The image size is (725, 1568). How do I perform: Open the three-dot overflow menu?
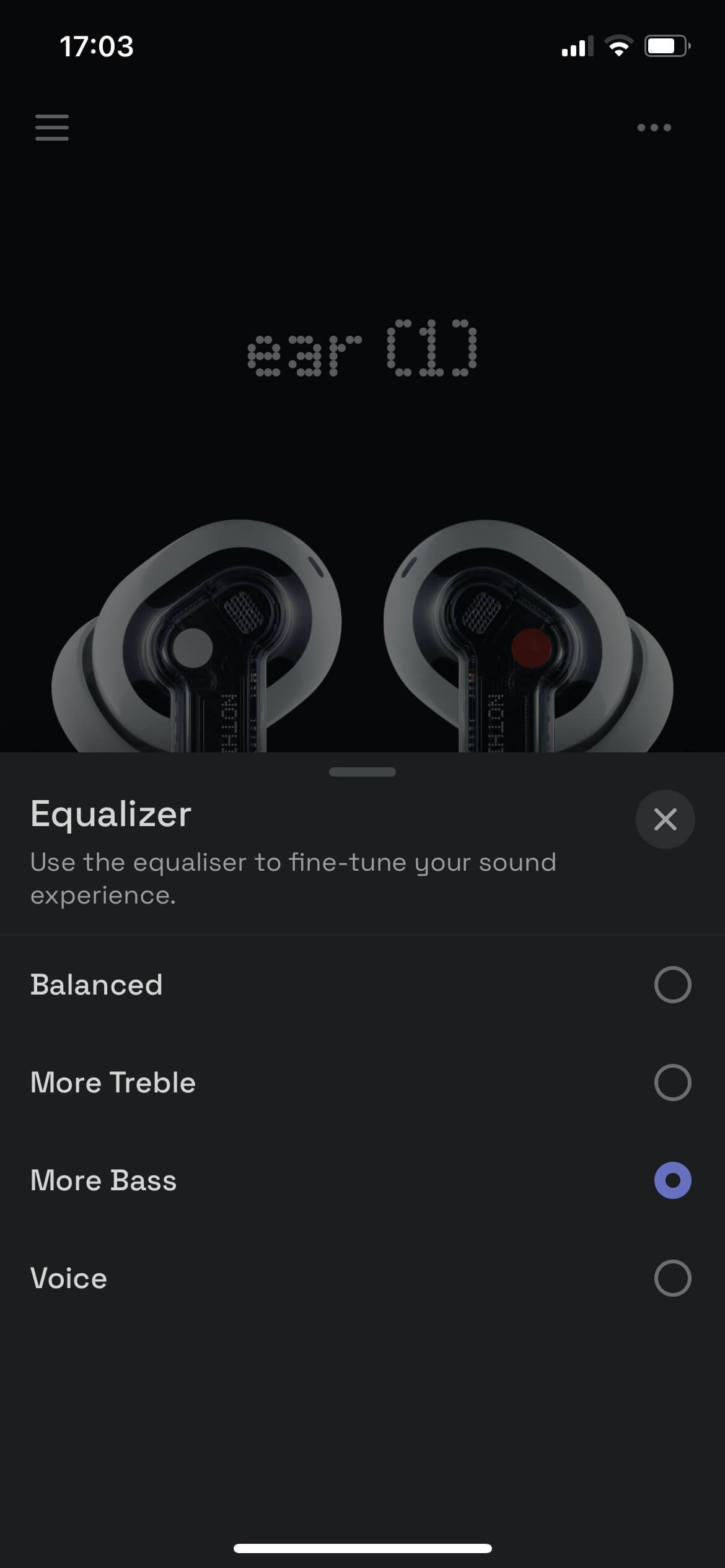(x=654, y=128)
